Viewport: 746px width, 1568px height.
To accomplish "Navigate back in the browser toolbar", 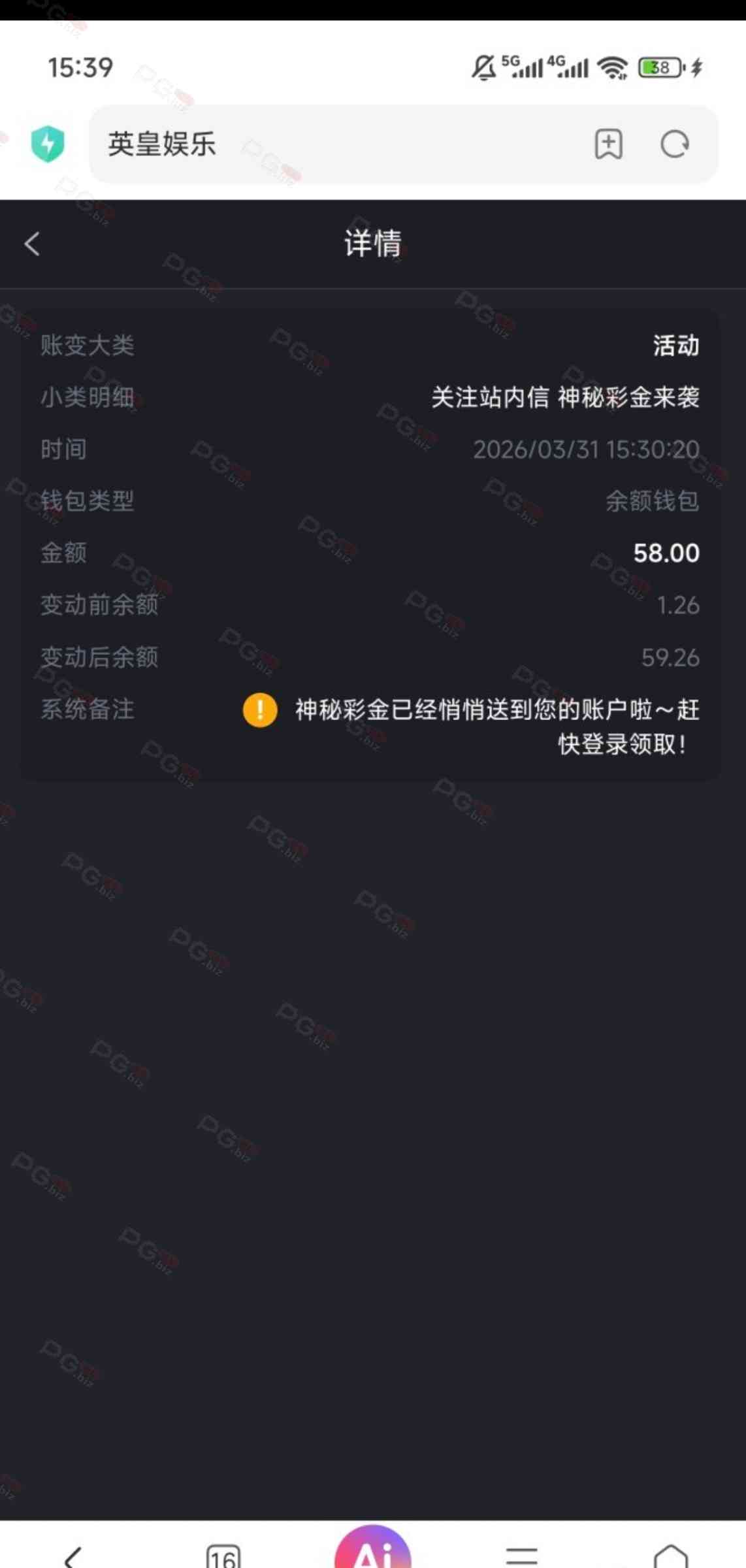I will click(73, 1556).
